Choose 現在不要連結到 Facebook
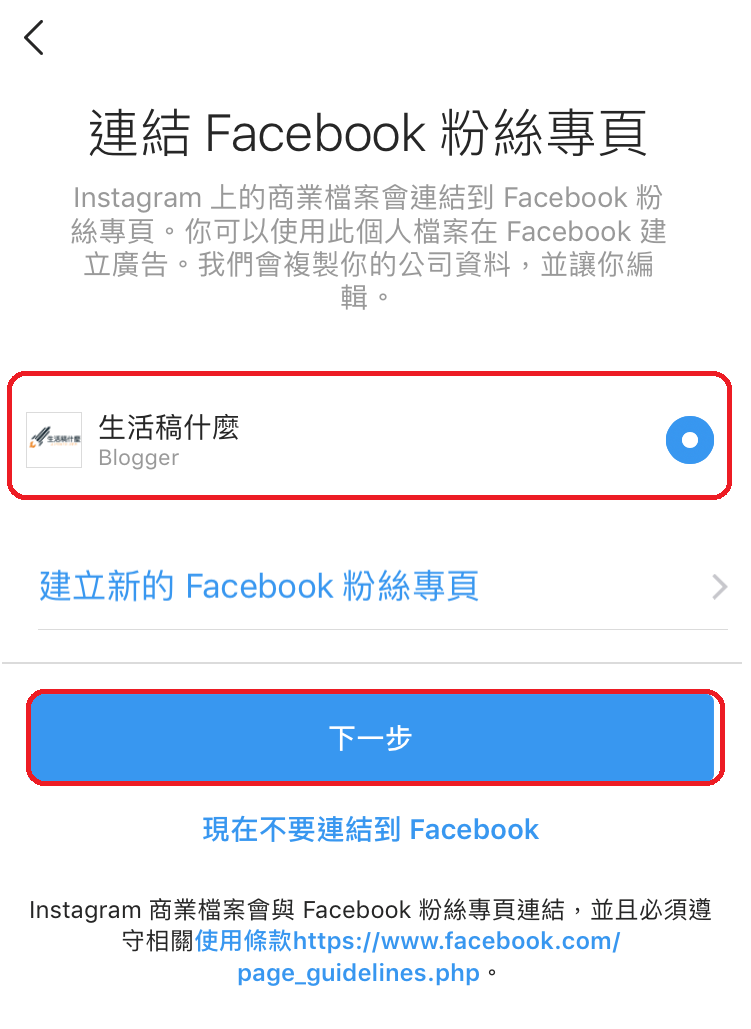Viewport: 751px width, 1029px height. (371, 829)
